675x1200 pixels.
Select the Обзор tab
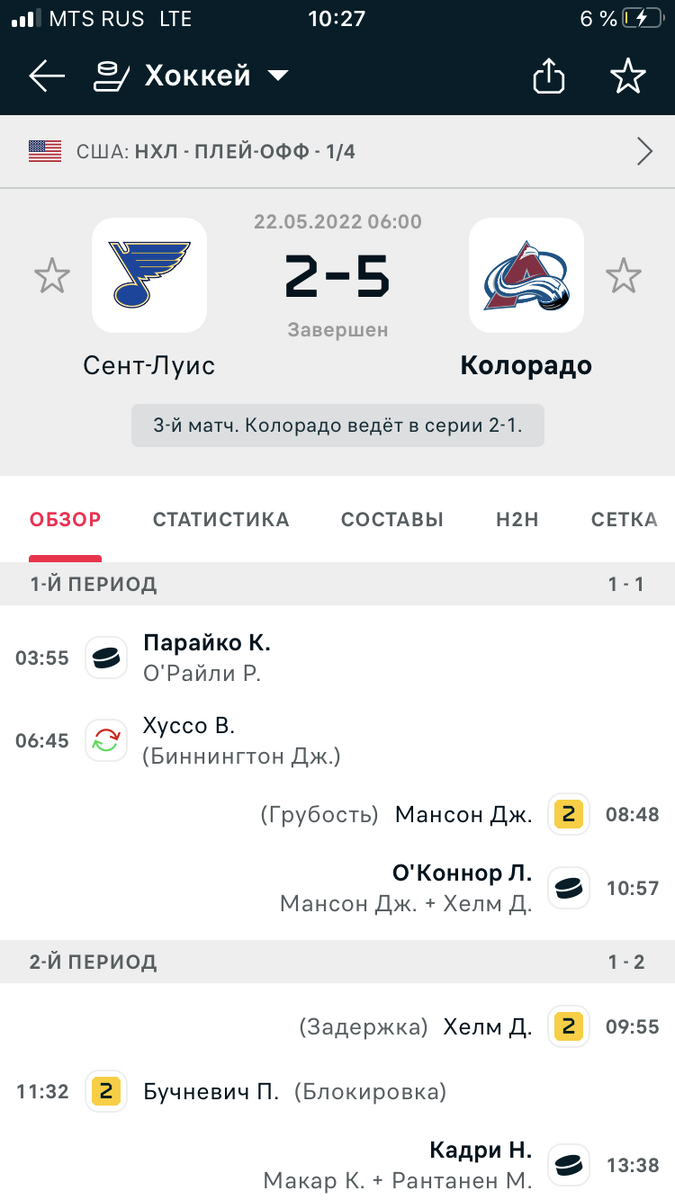(65, 519)
